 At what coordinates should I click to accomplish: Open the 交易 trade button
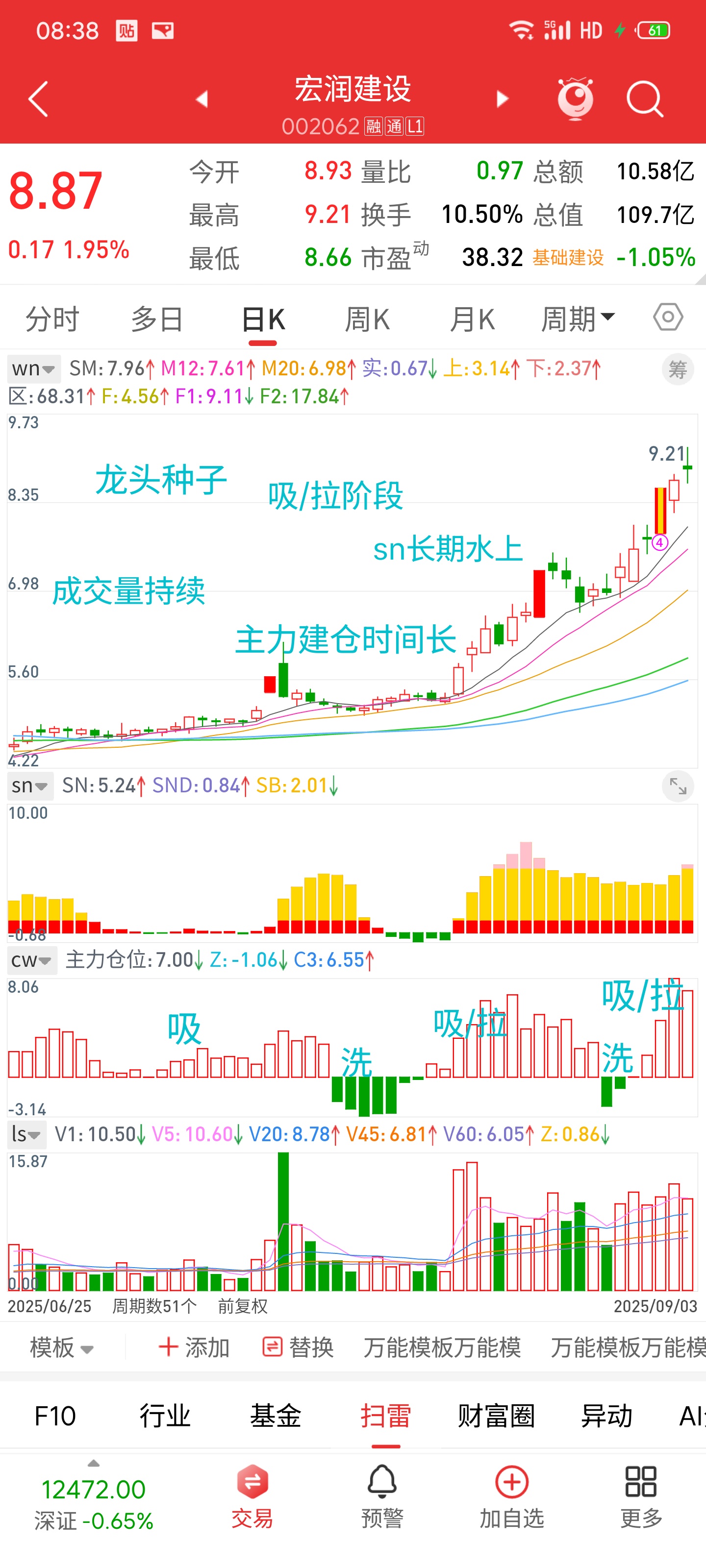tap(252, 1496)
